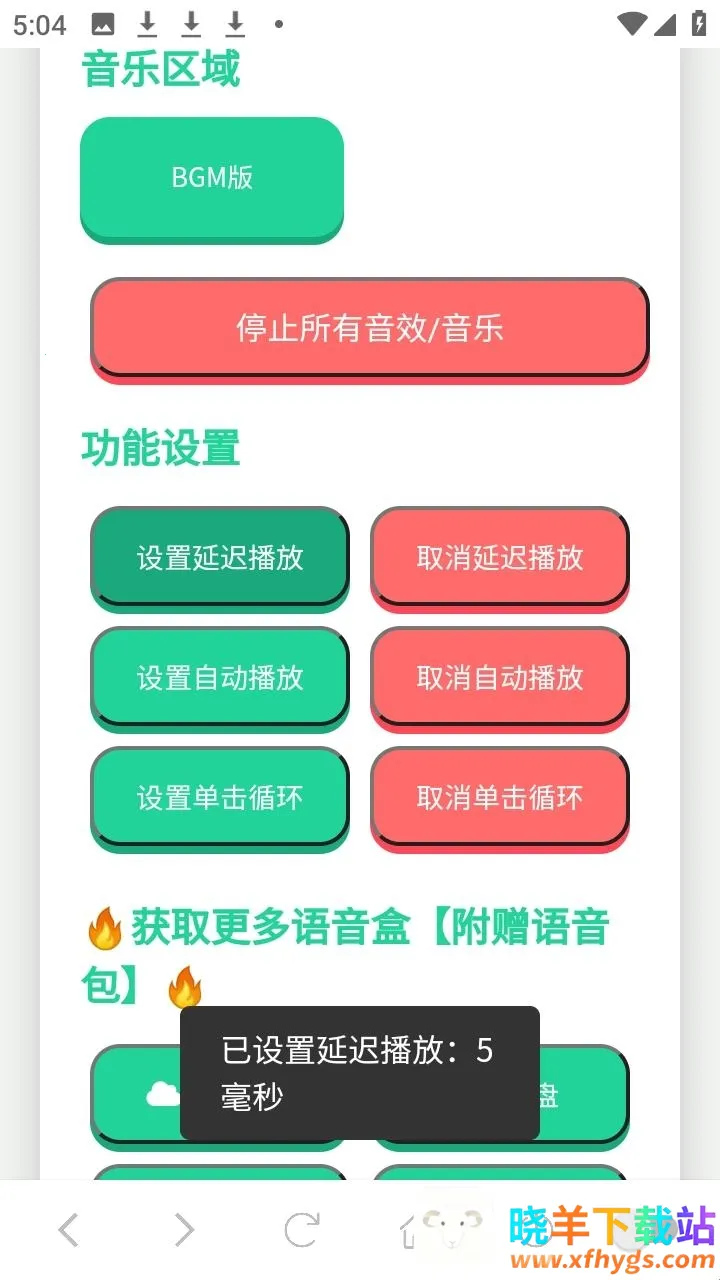
Task: Select 设置延迟播放 button
Action: (x=220, y=557)
